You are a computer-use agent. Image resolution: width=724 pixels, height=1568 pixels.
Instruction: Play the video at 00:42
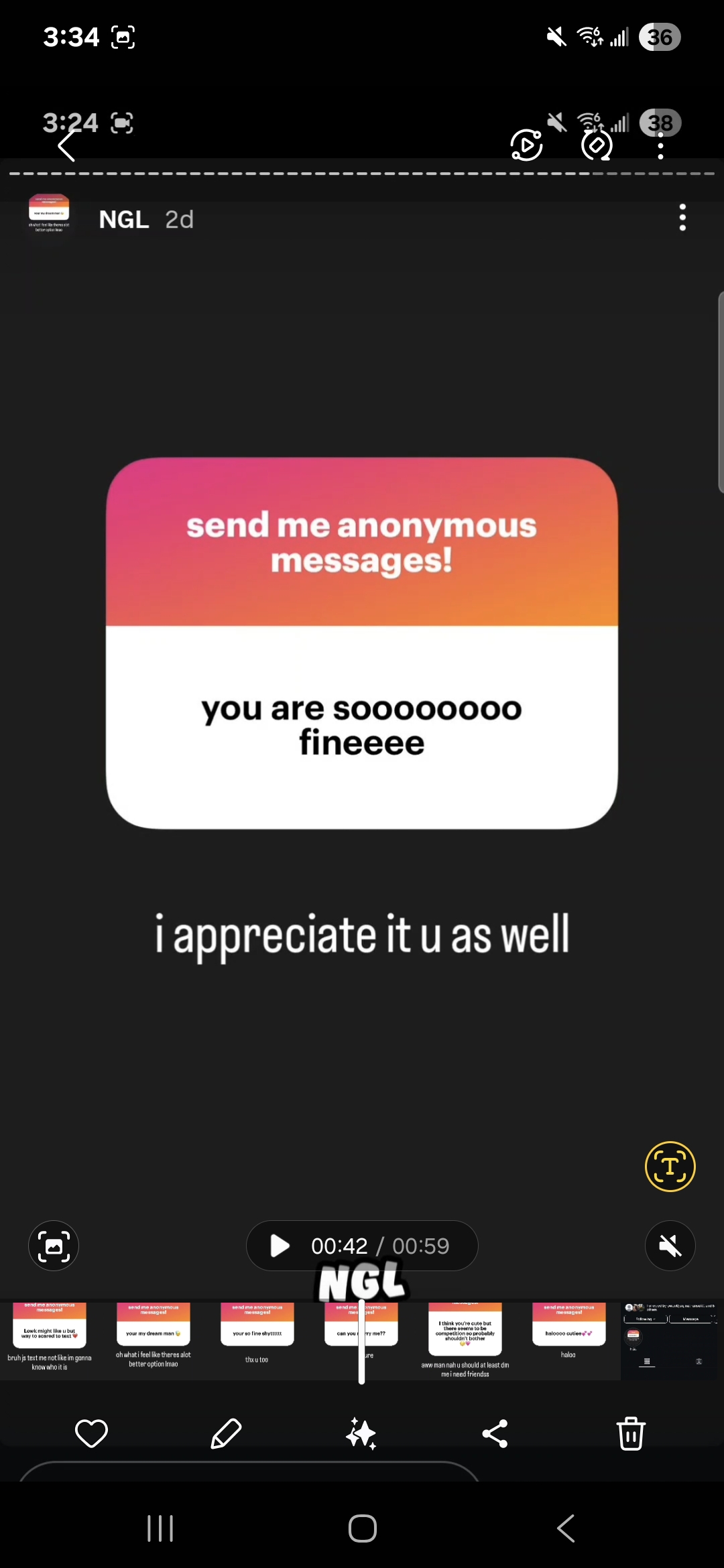(280, 1246)
